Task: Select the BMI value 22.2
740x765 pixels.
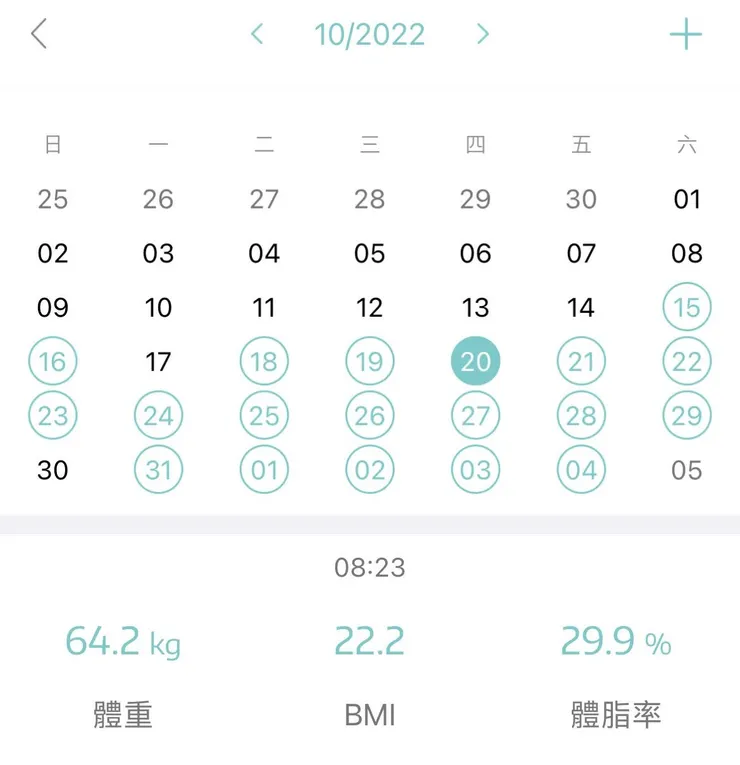Action: pyautogui.click(x=370, y=640)
